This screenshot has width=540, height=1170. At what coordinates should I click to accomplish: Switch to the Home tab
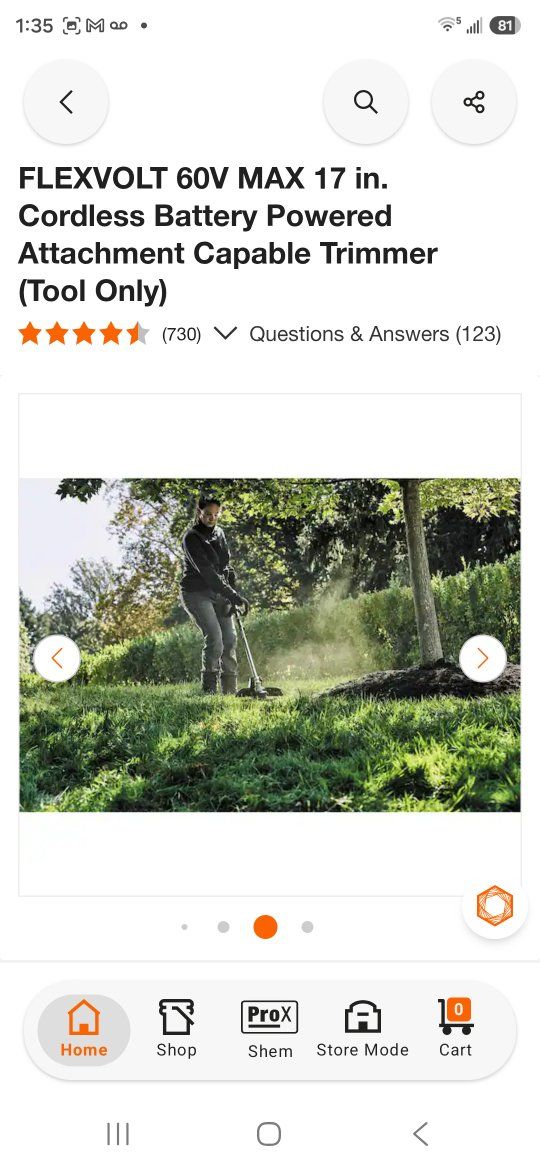[84, 1029]
